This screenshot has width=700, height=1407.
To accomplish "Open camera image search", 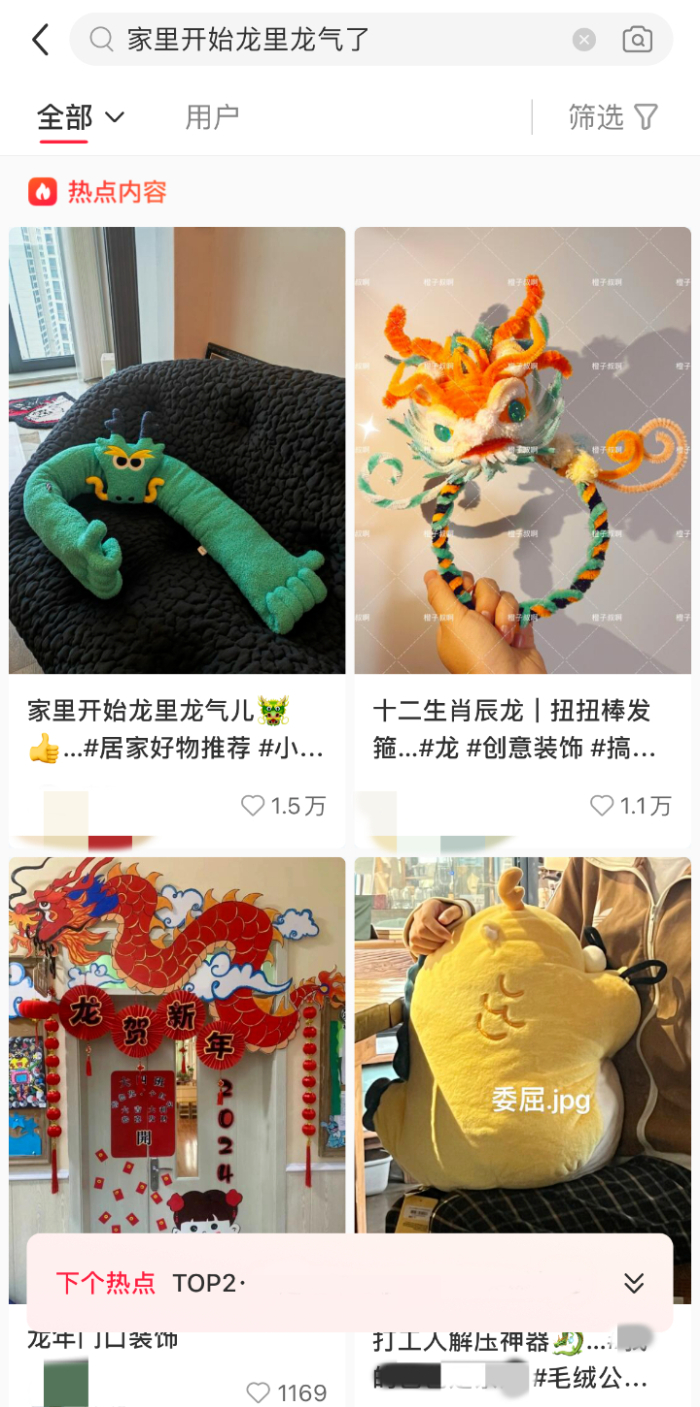I will (637, 40).
